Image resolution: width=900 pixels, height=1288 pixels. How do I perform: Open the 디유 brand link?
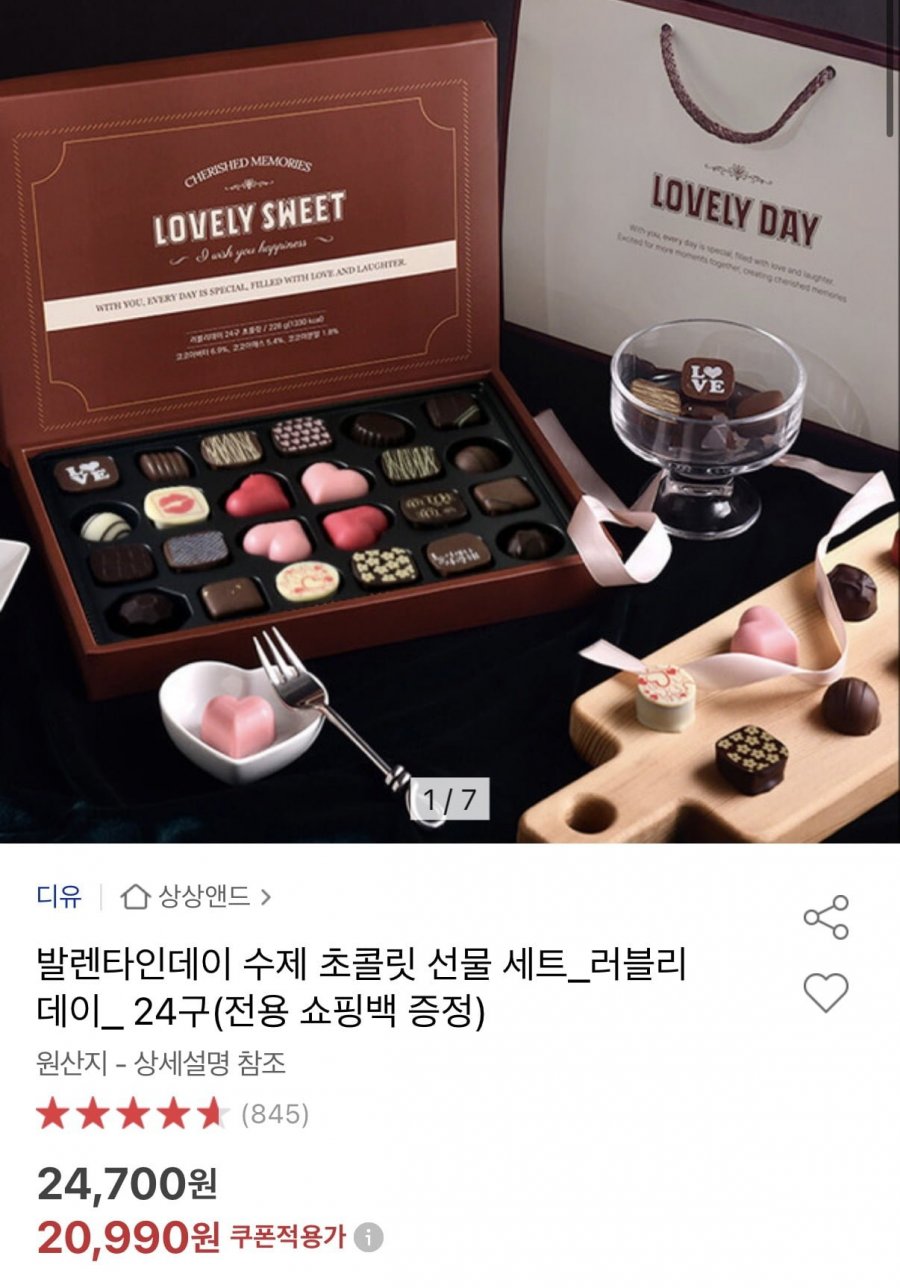point(59,896)
